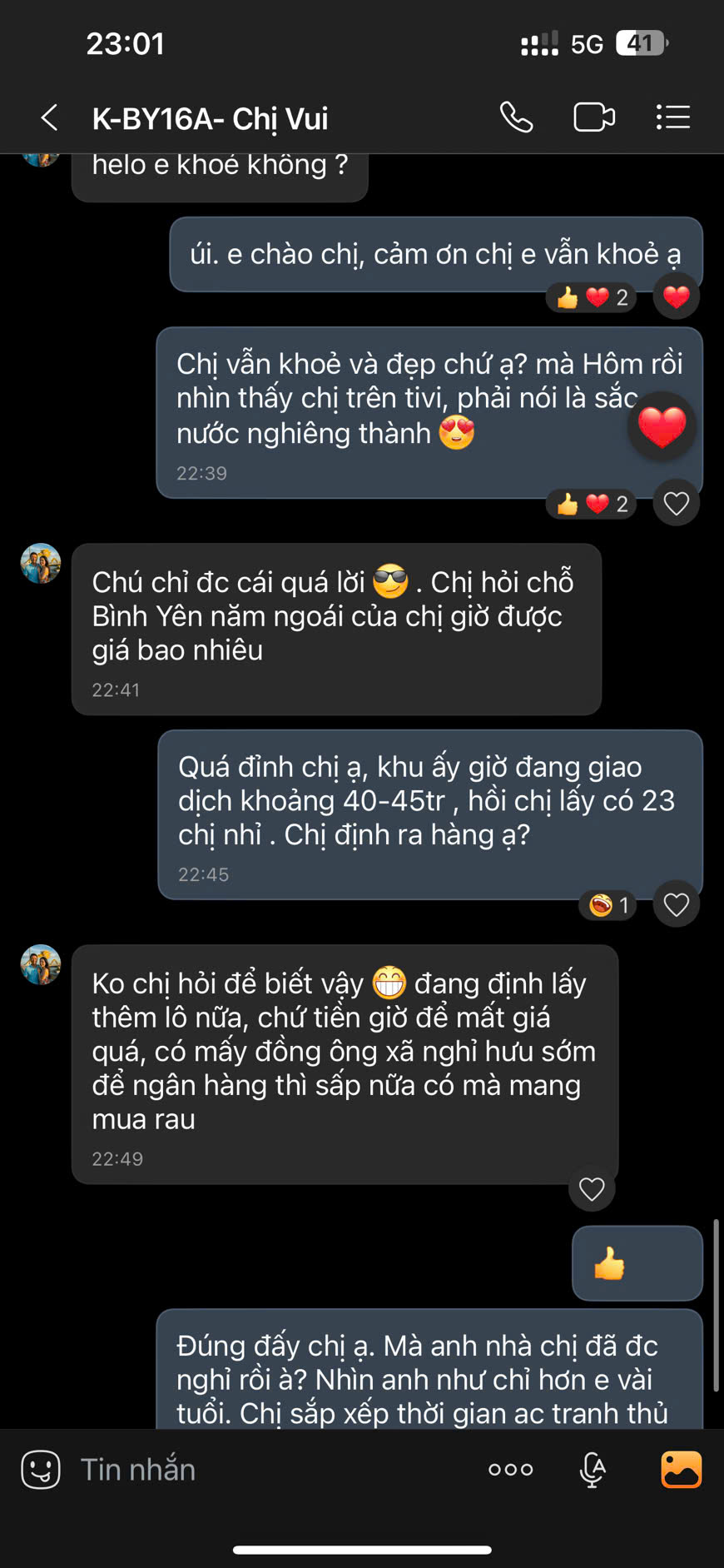Record a voice message
The image size is (724, 1568).
coord(592,1469)
